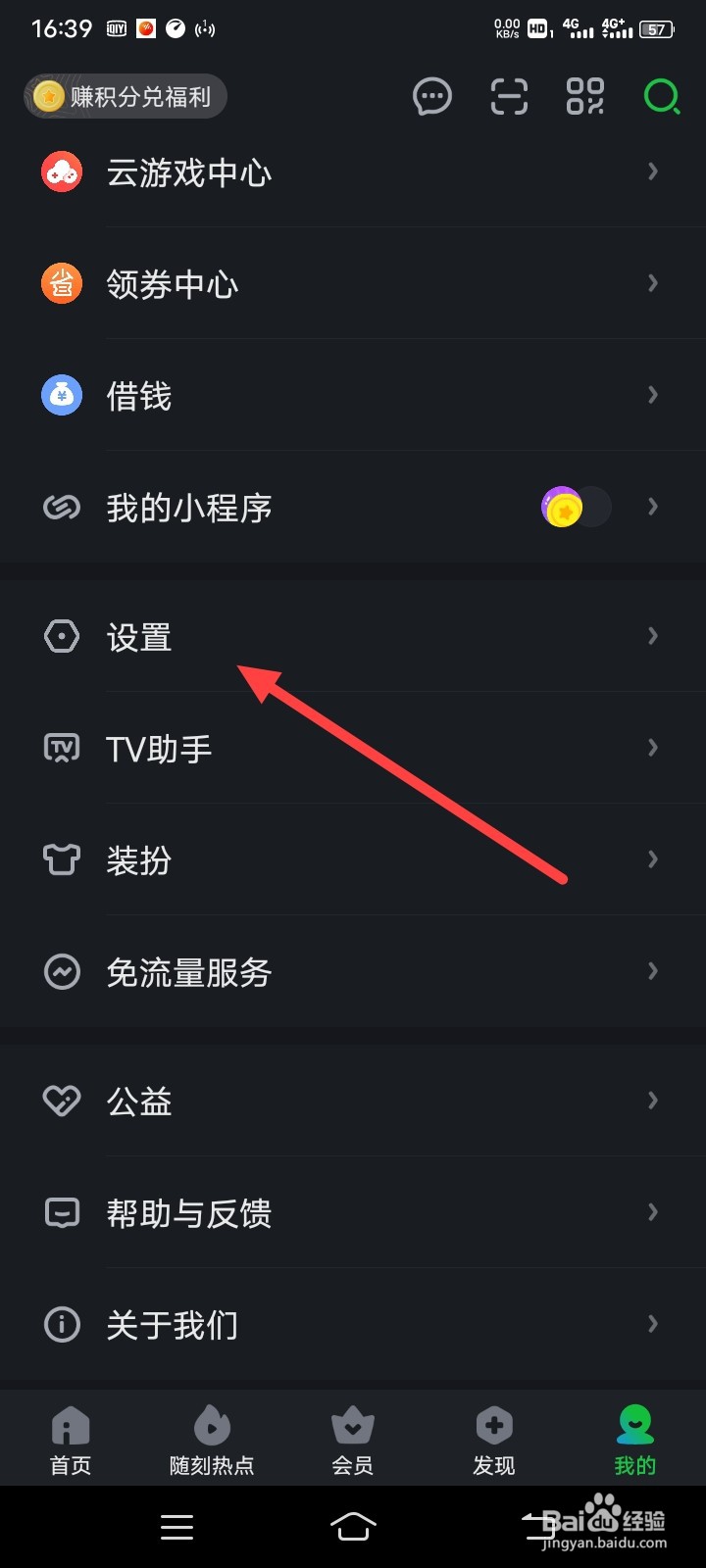Select the 装扮 shirt icon

click(x=62, y=859)
